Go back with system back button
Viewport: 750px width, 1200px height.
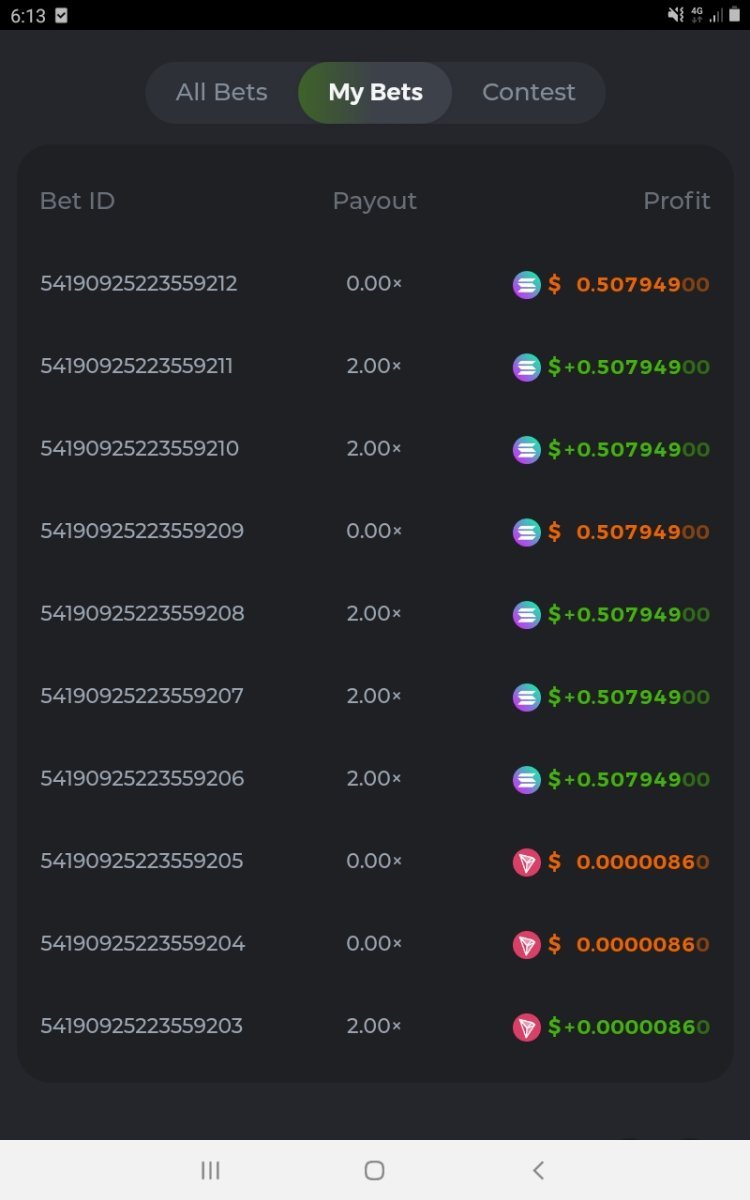[x=538, y=1170]
